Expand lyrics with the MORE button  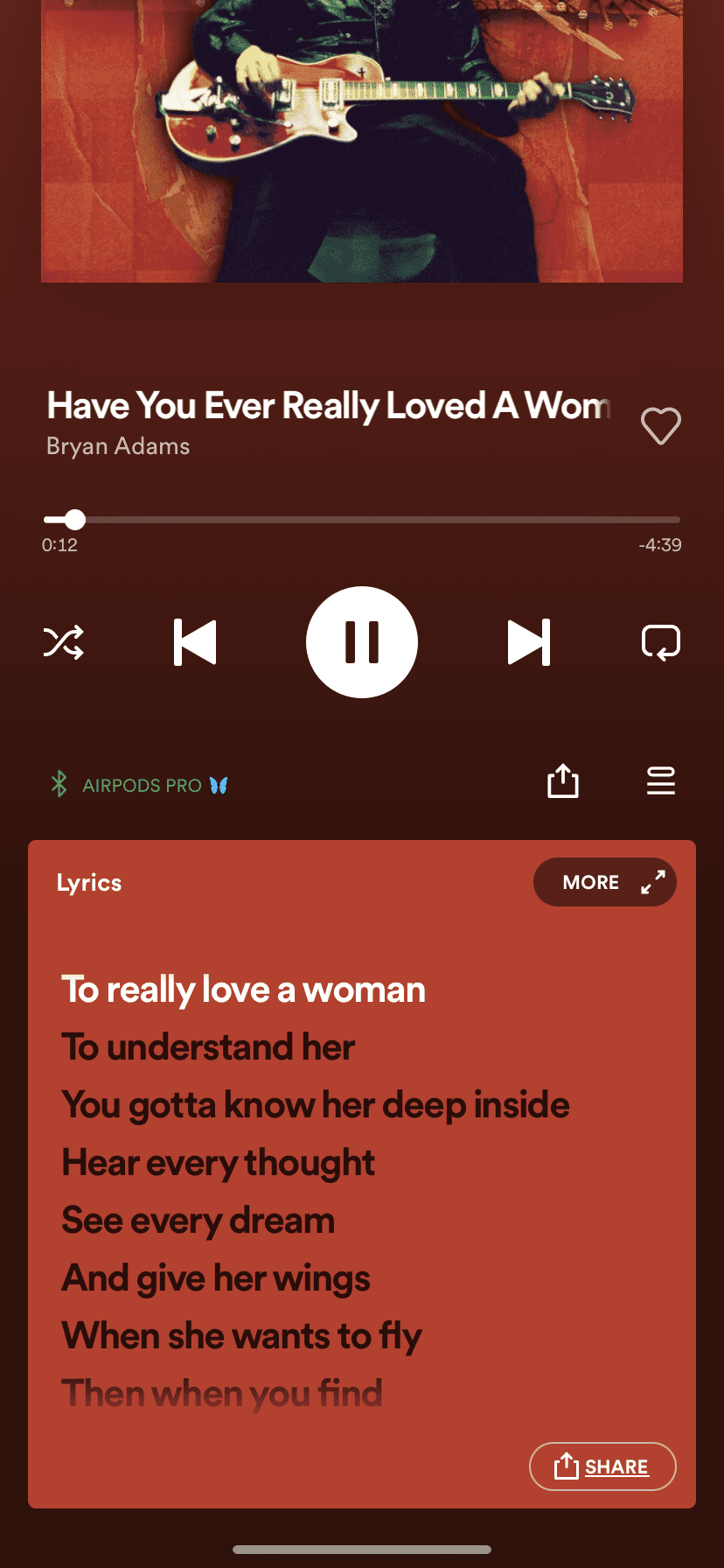point(605,882)
